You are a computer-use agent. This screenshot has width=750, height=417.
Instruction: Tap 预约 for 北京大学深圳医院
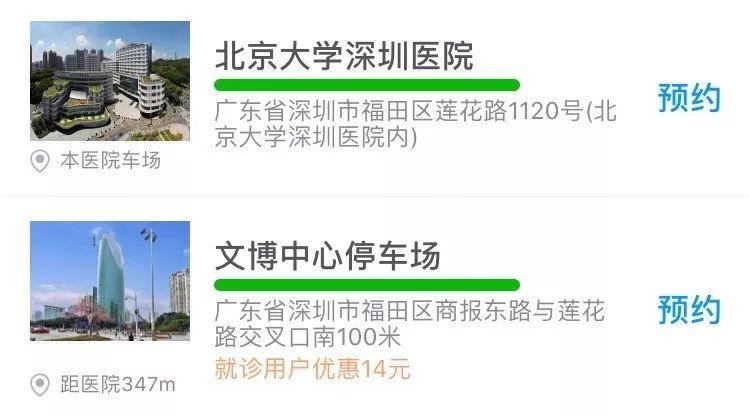point(689,98)
